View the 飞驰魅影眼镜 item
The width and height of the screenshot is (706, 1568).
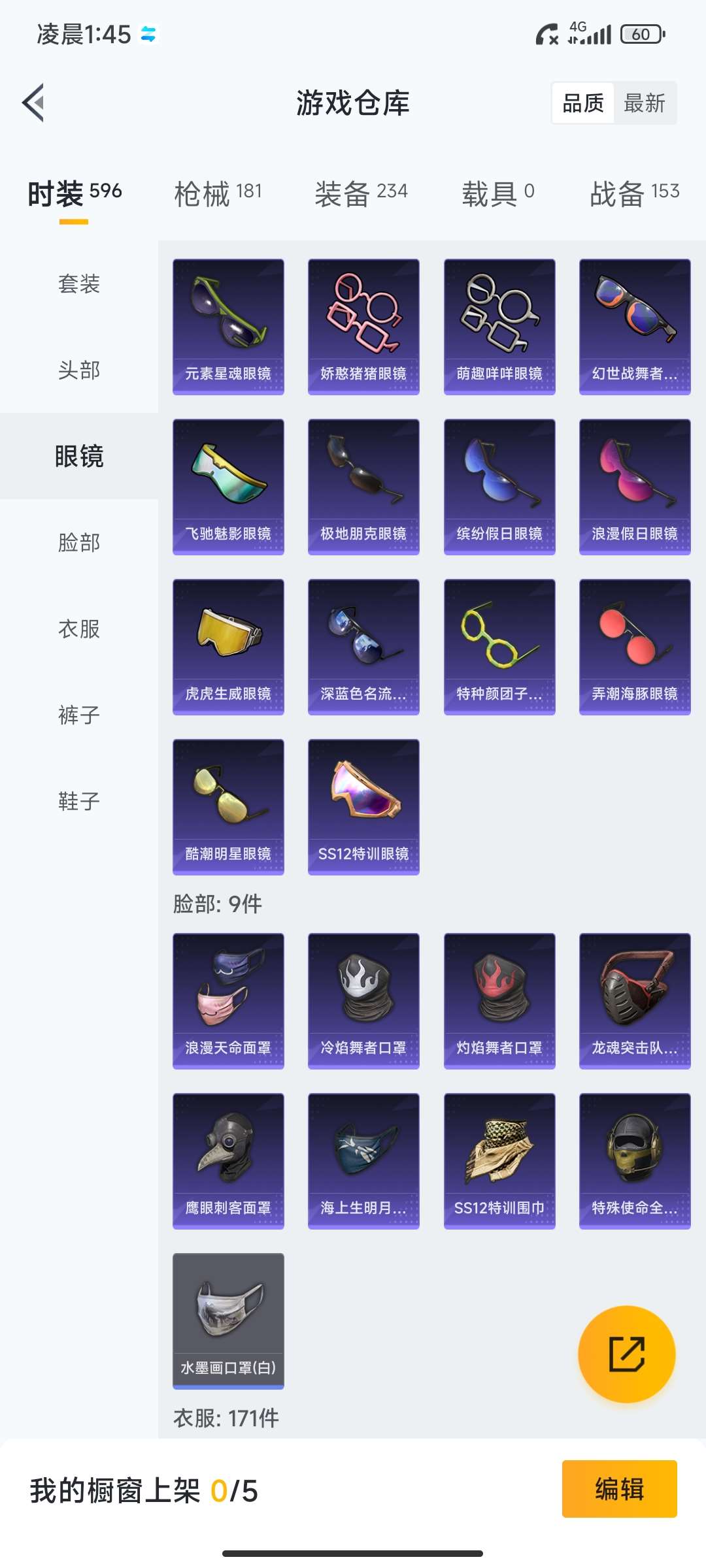228,487
